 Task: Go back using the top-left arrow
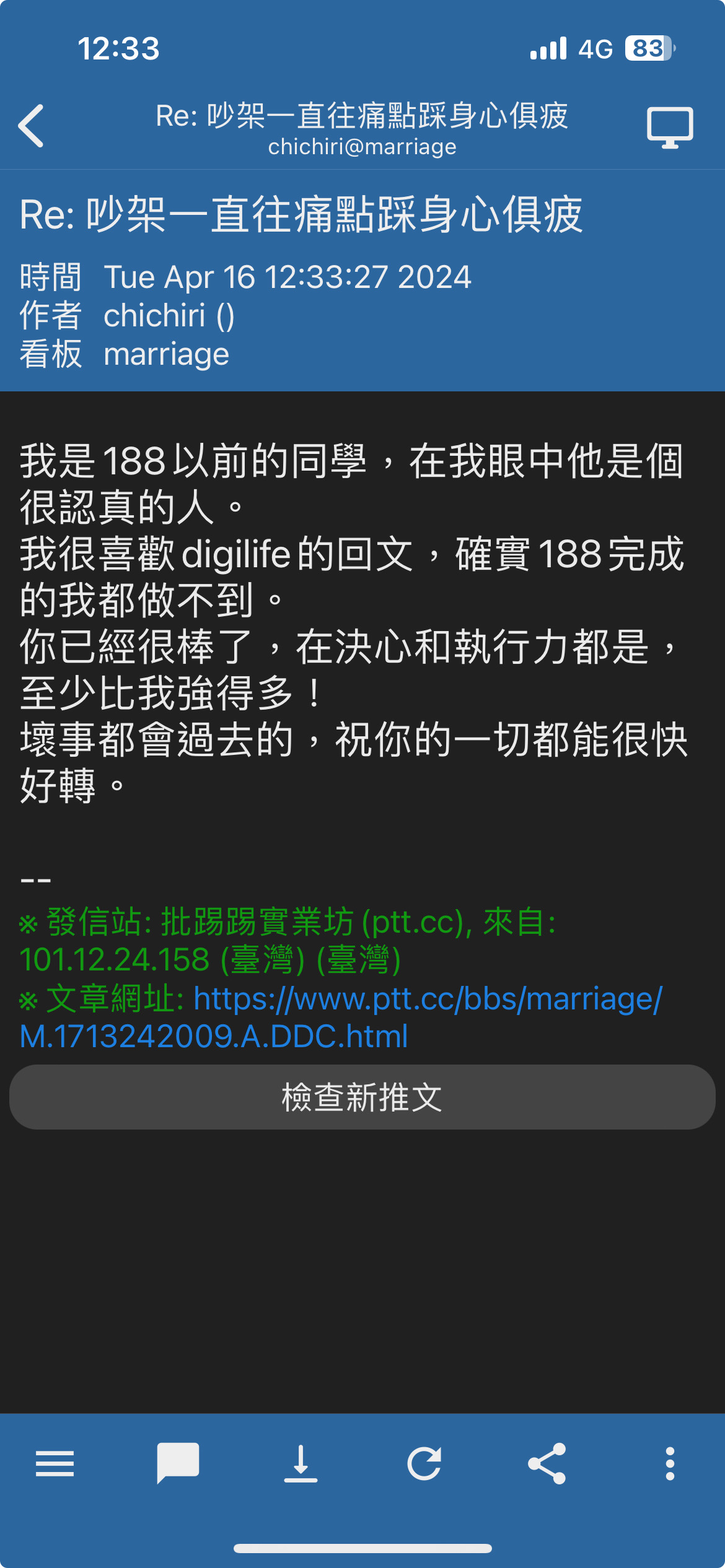(x=31, y=126)
